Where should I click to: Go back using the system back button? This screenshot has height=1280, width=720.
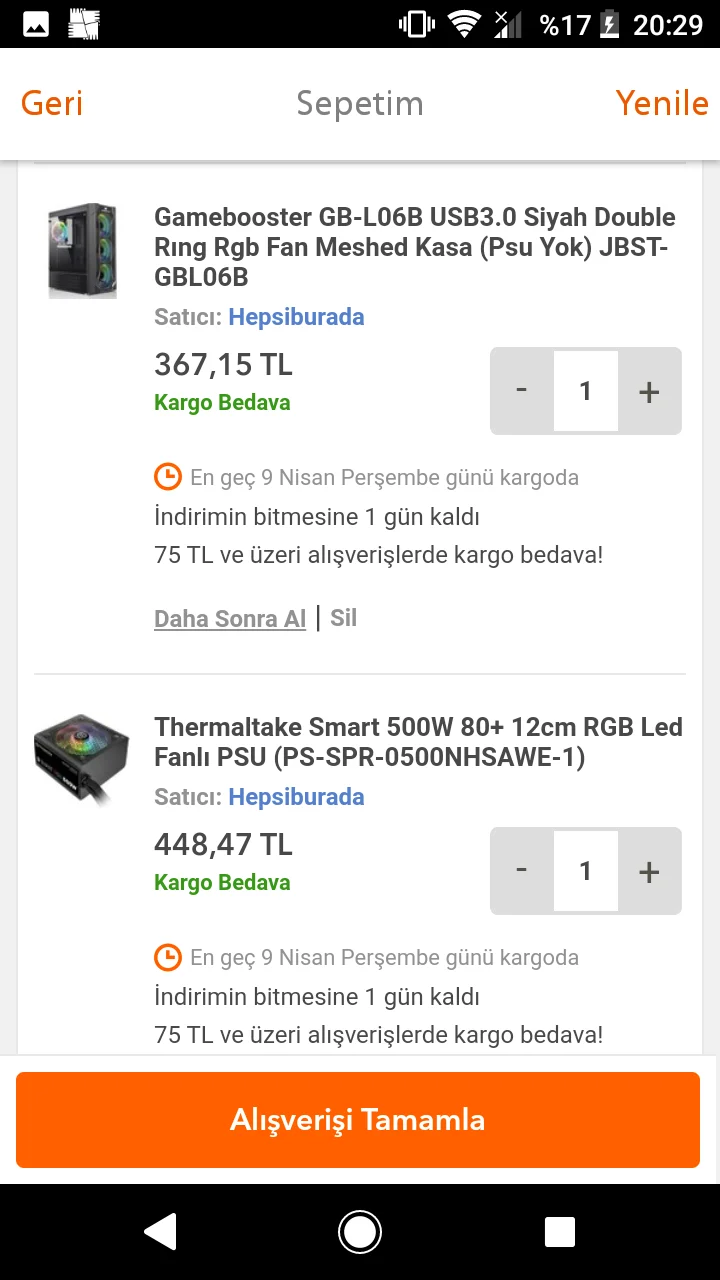click(x=160, y=1231)
